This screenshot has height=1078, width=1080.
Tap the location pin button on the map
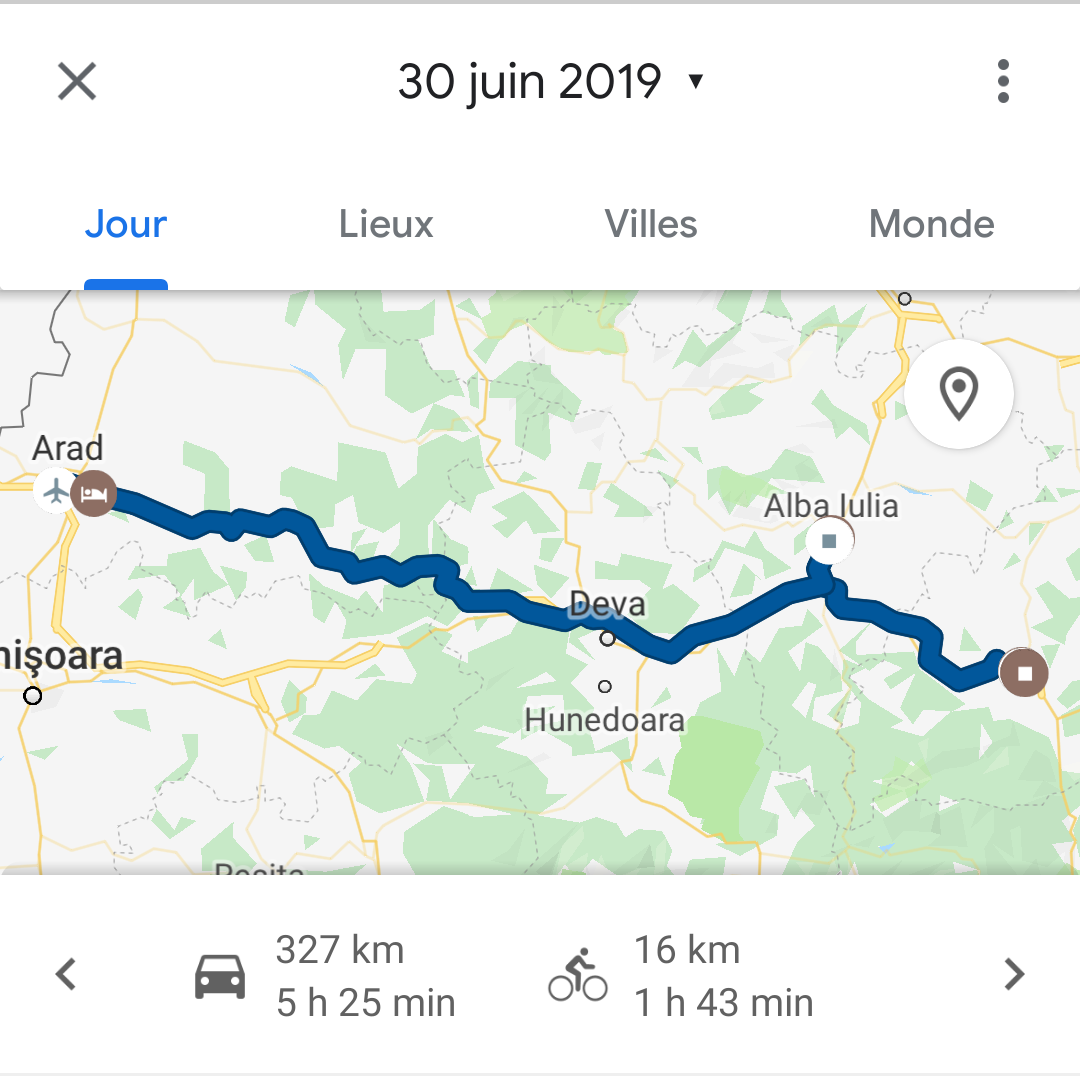958,394
